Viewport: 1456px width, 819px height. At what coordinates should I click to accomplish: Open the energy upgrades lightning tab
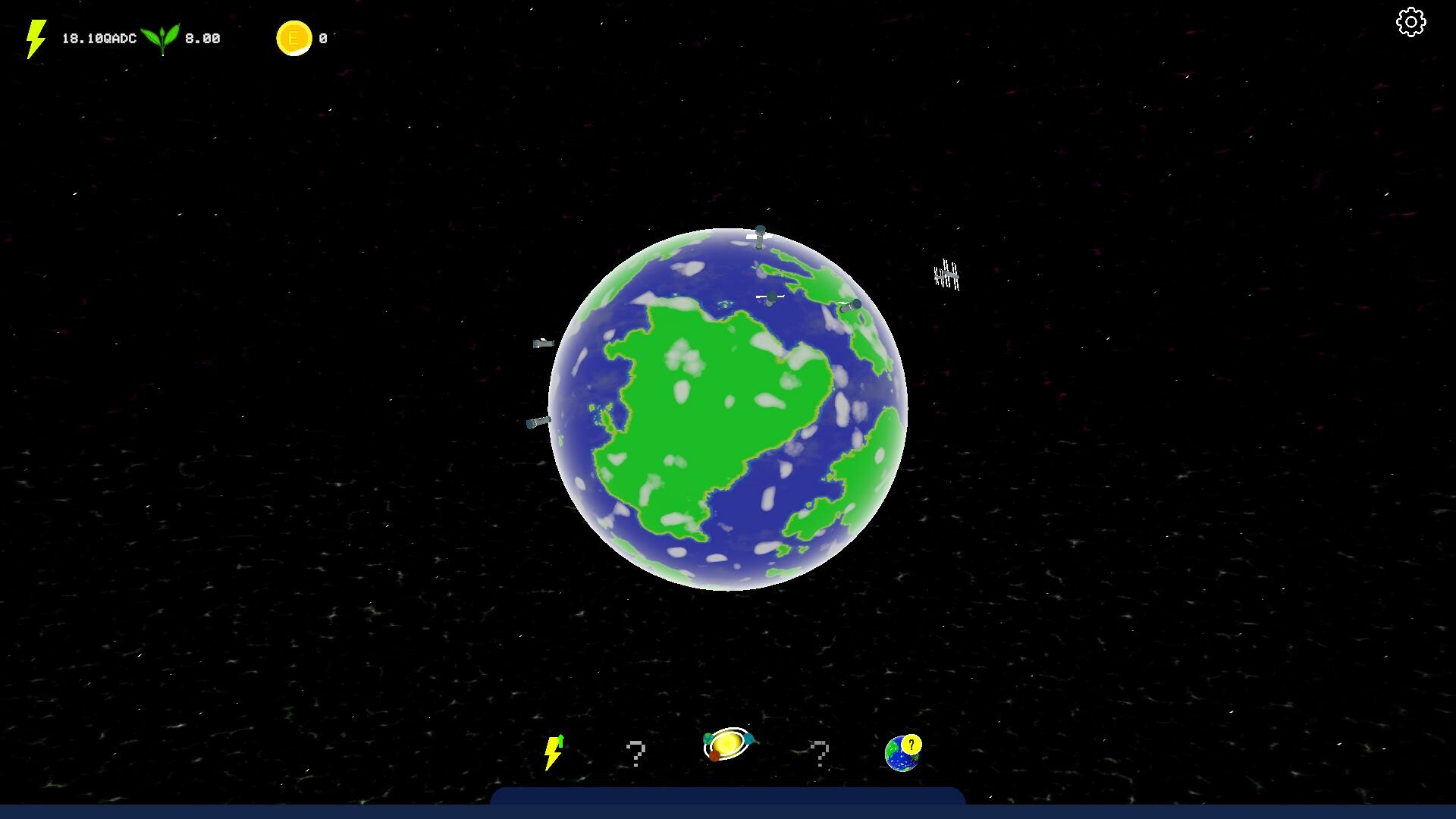pos(554,752)
